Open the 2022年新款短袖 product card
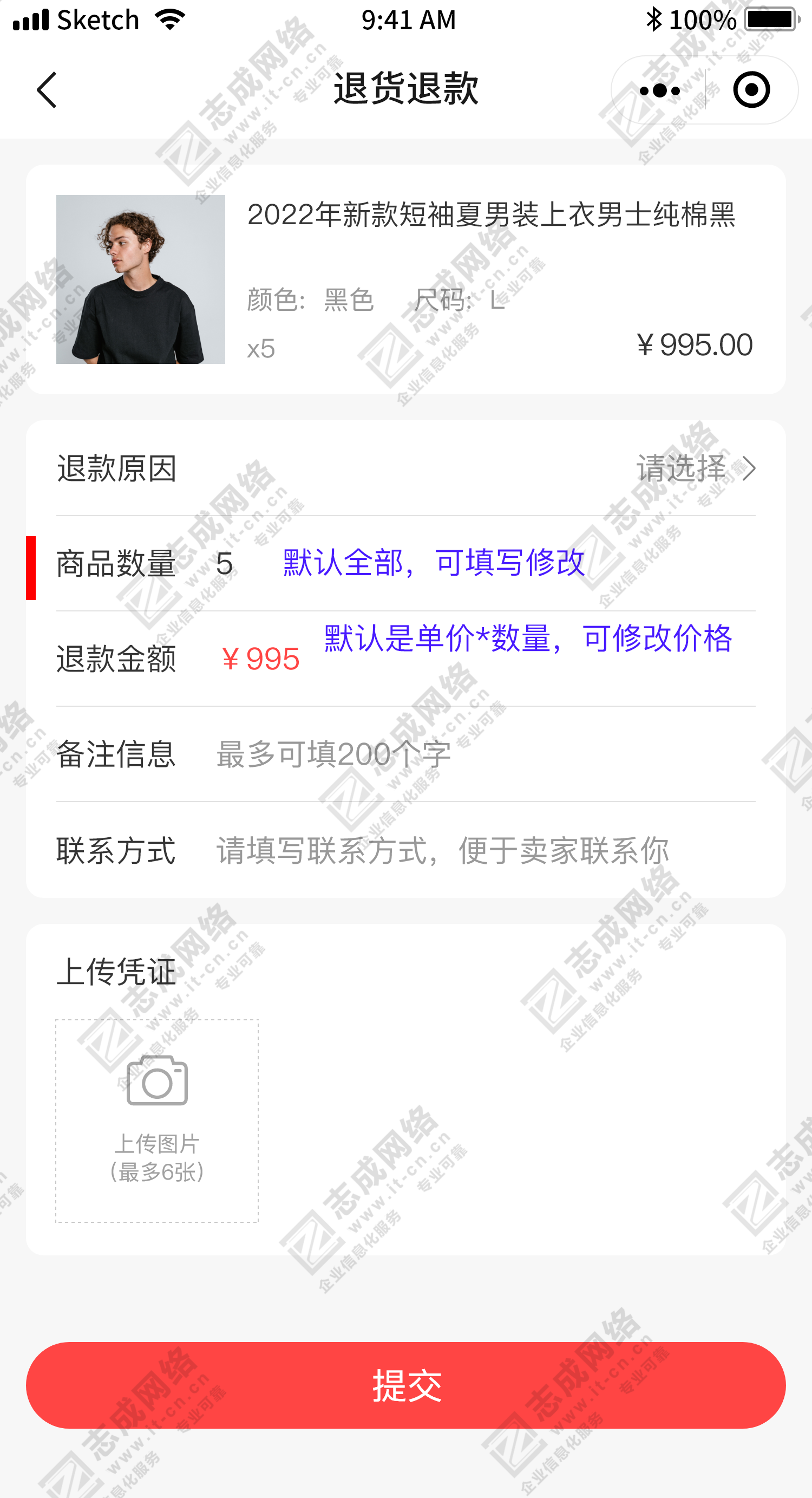 click(x=405, y=279)
